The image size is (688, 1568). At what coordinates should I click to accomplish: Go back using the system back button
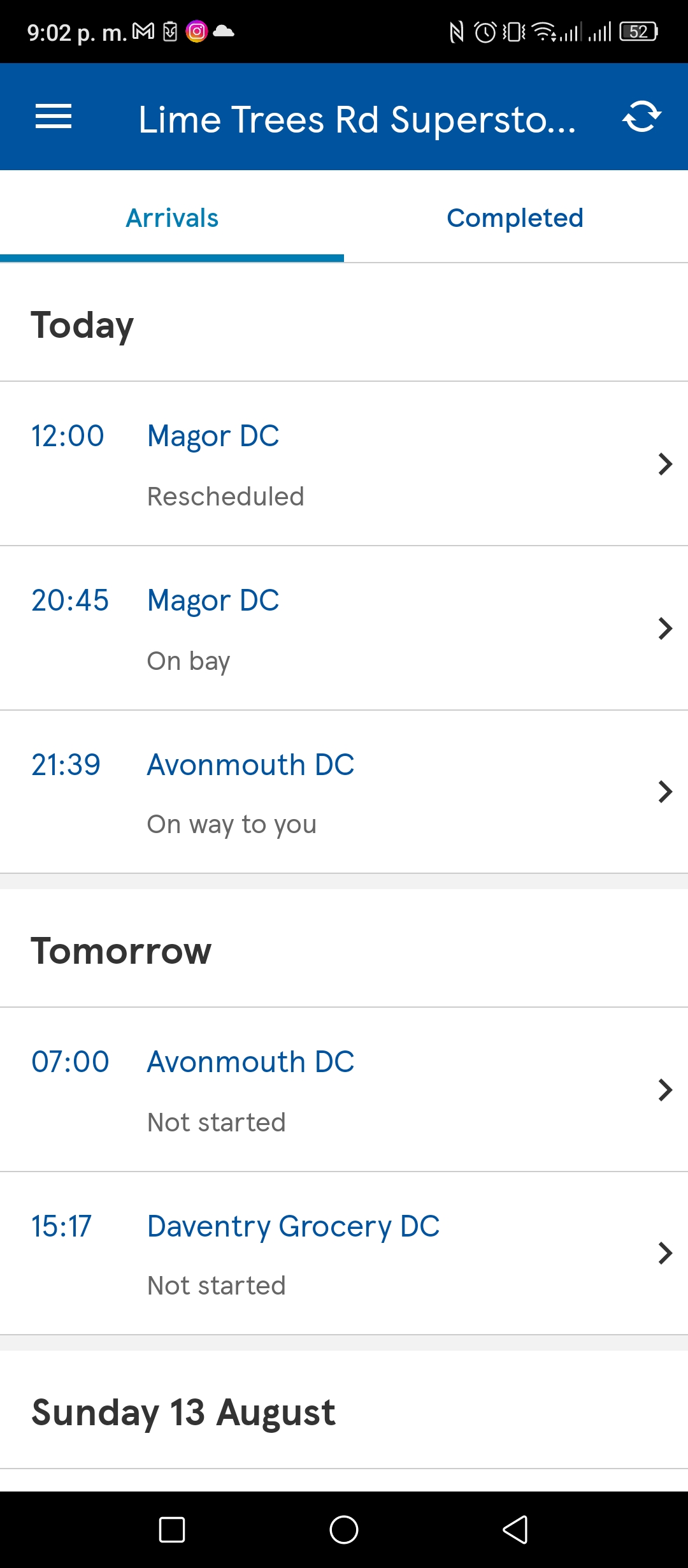point(515,1529)
